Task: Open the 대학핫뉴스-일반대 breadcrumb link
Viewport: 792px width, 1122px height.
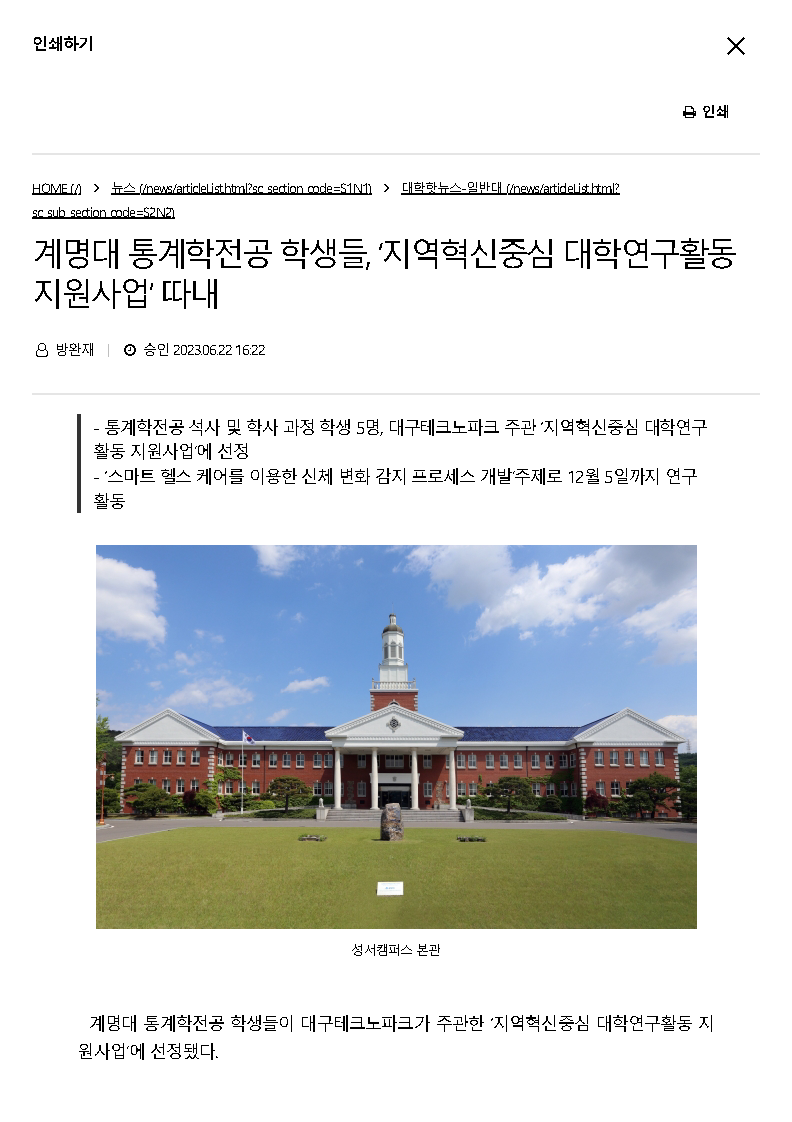Action: [x=510, y=188]
